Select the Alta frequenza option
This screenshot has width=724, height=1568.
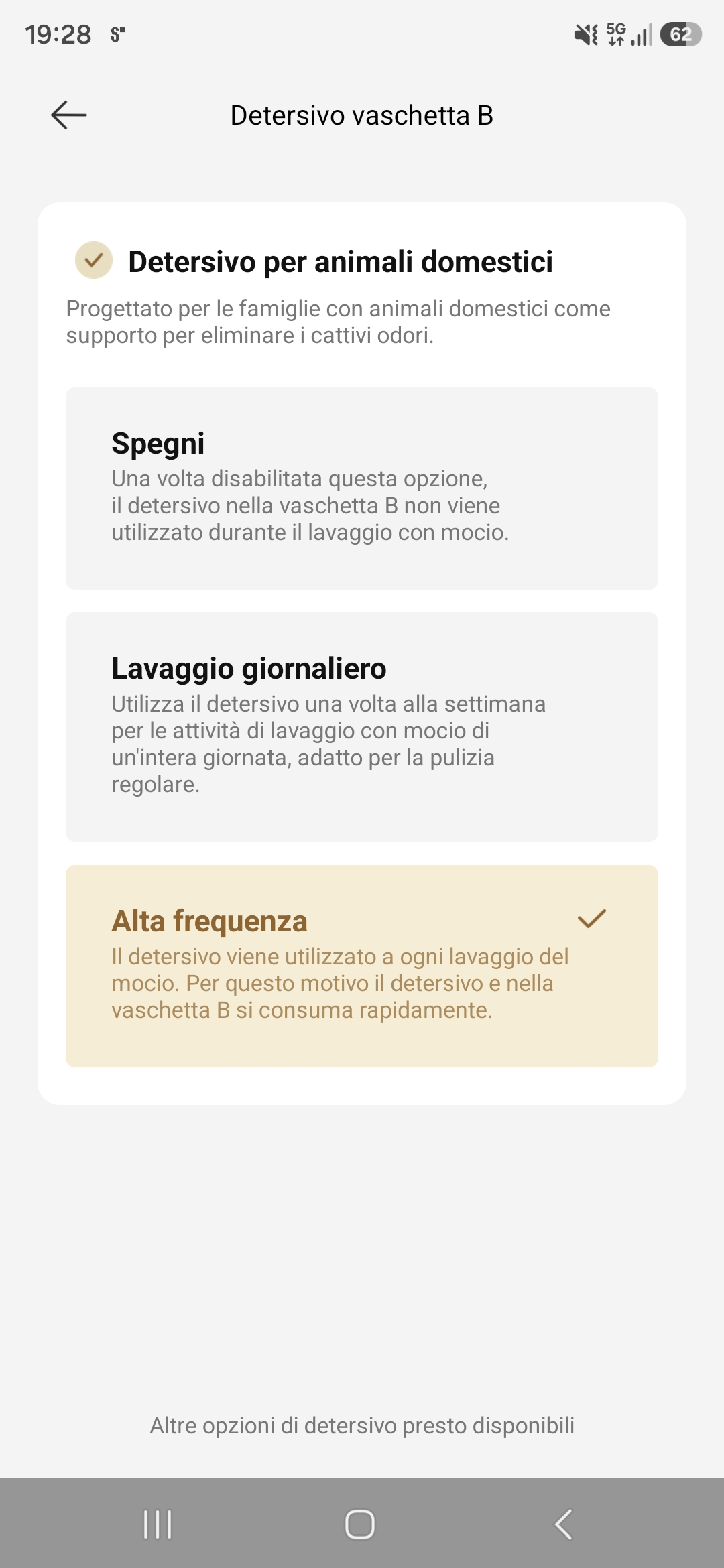click(362, 966)
